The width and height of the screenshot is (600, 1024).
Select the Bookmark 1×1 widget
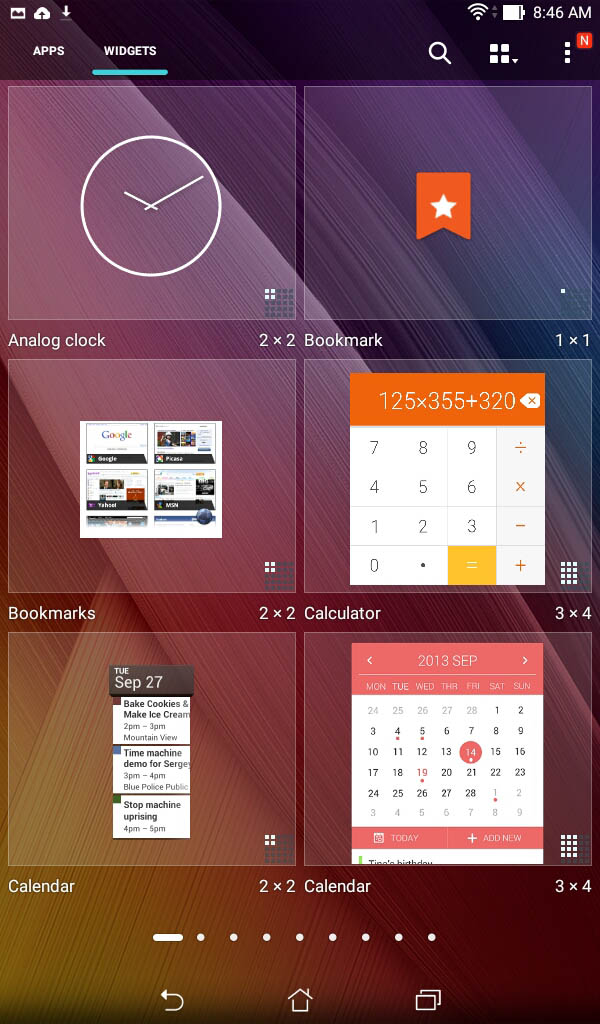click(448, 203)
